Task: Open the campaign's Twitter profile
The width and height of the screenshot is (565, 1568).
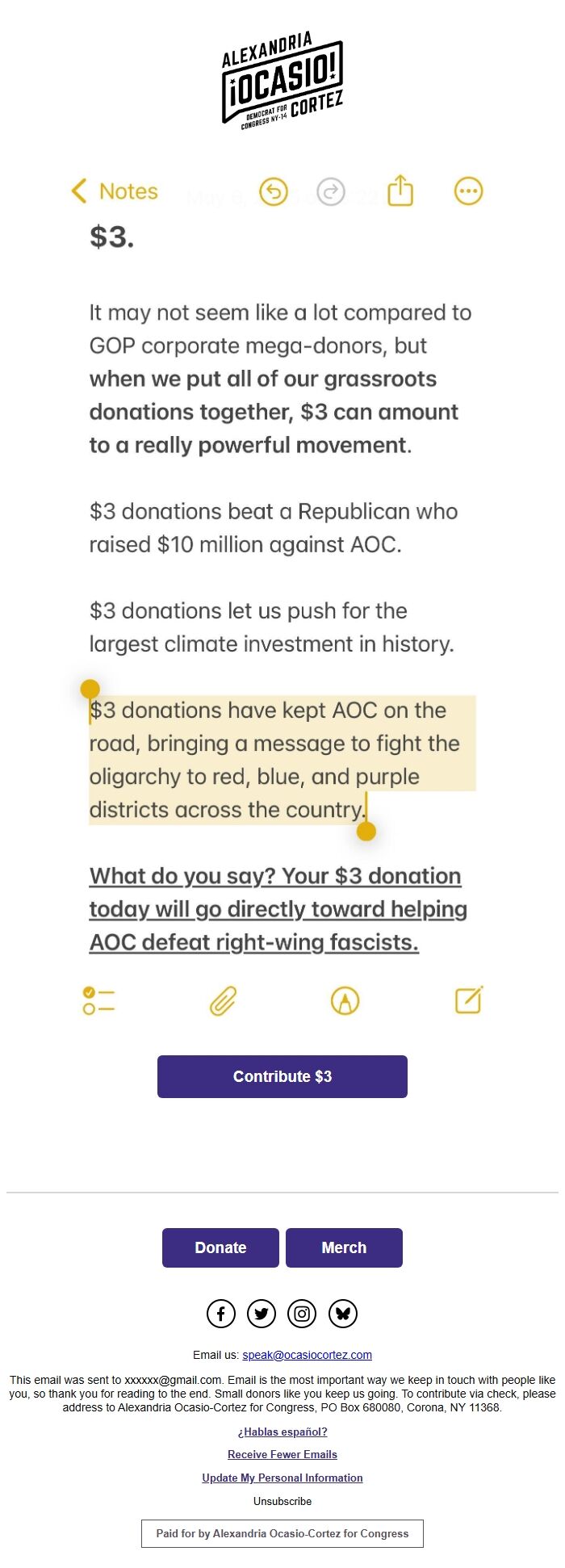Action: pyautogui.click(x=262, y=1314)
